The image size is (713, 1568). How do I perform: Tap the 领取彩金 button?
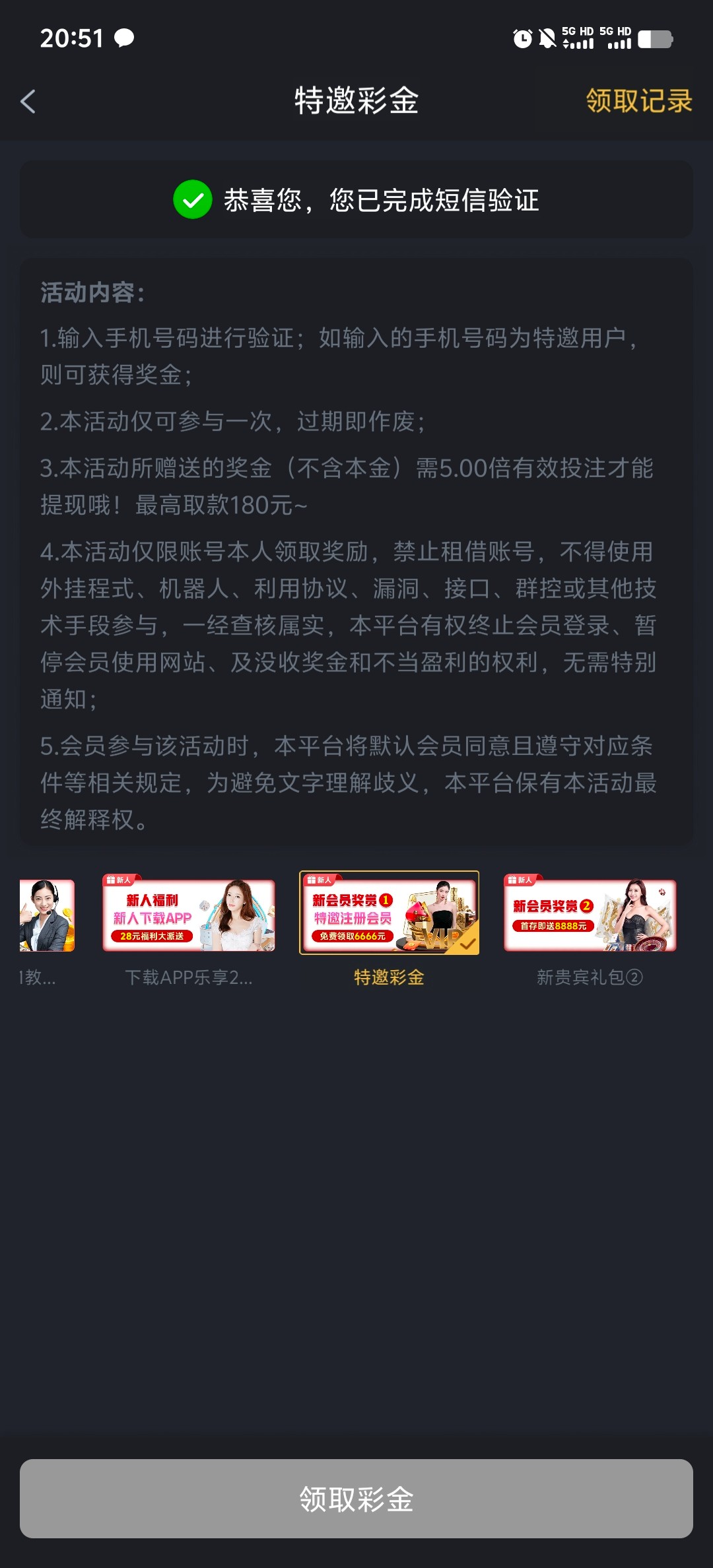pyautogui.click(x=356, y=1498)
